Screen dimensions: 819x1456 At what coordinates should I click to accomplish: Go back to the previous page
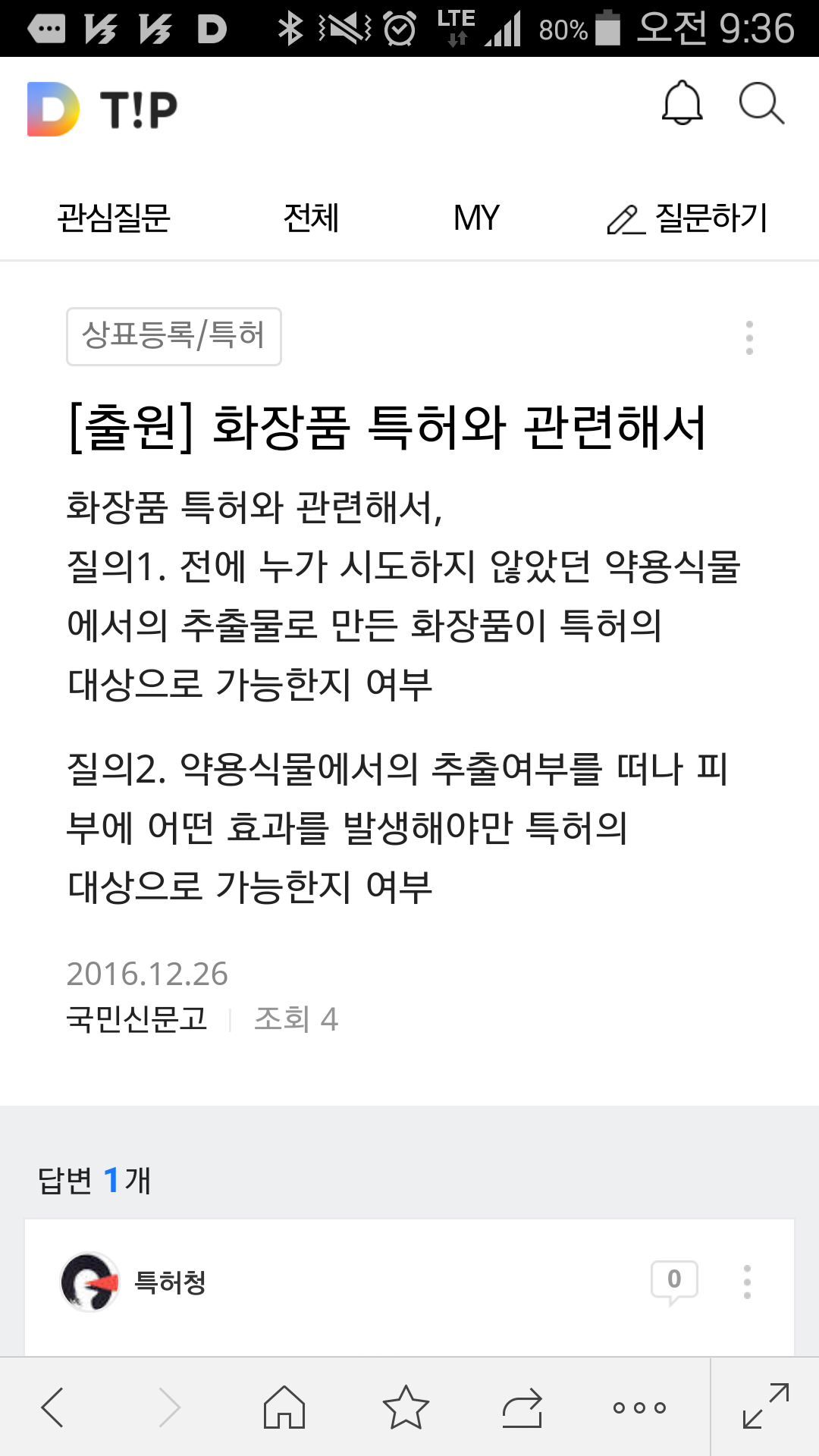(53, 1407)
